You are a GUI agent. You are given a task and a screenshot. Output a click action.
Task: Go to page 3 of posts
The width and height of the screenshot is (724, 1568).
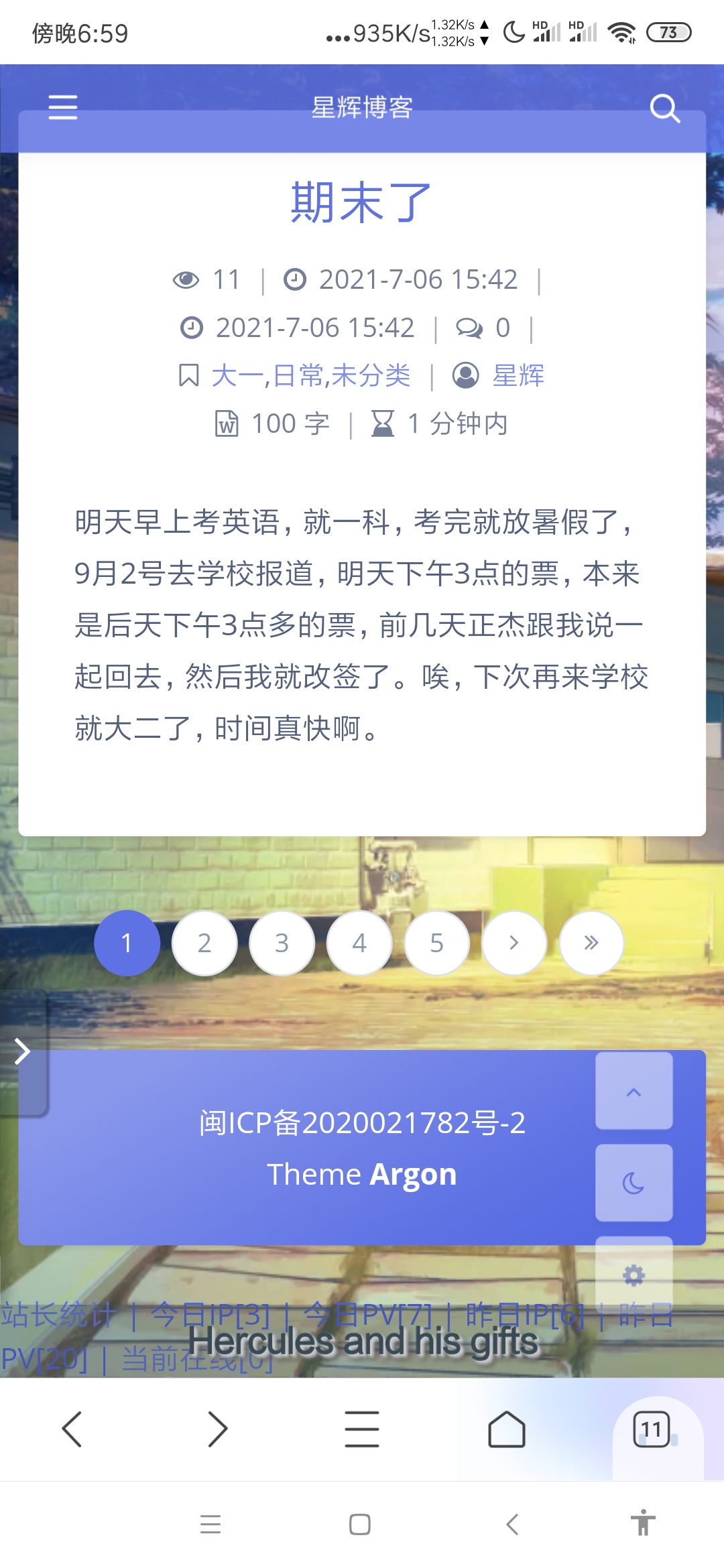click(x=282, y=943)
